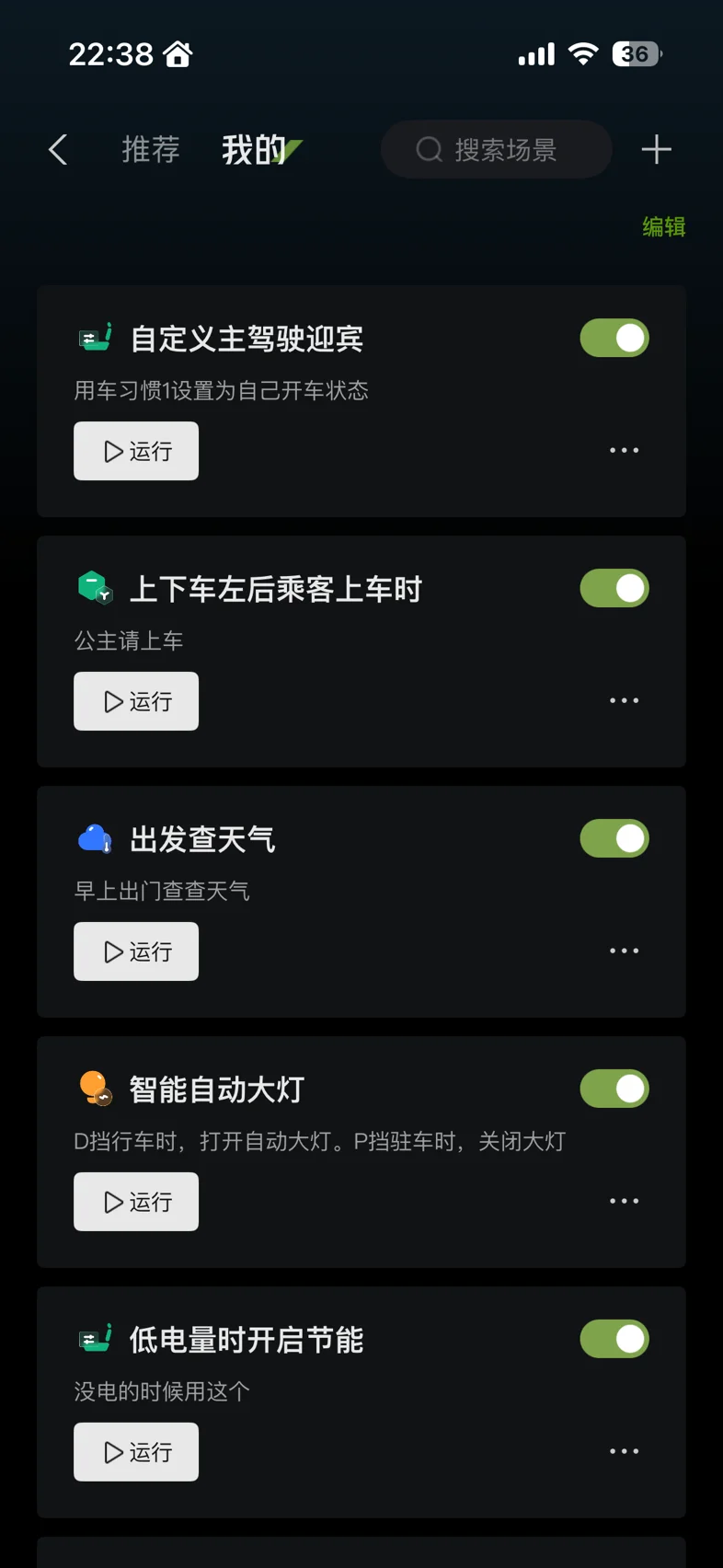Run the 智能自动大灯 scene
Image resolution: width=723 pixels, height=1568 pixels.
[x=136, y=1202]
